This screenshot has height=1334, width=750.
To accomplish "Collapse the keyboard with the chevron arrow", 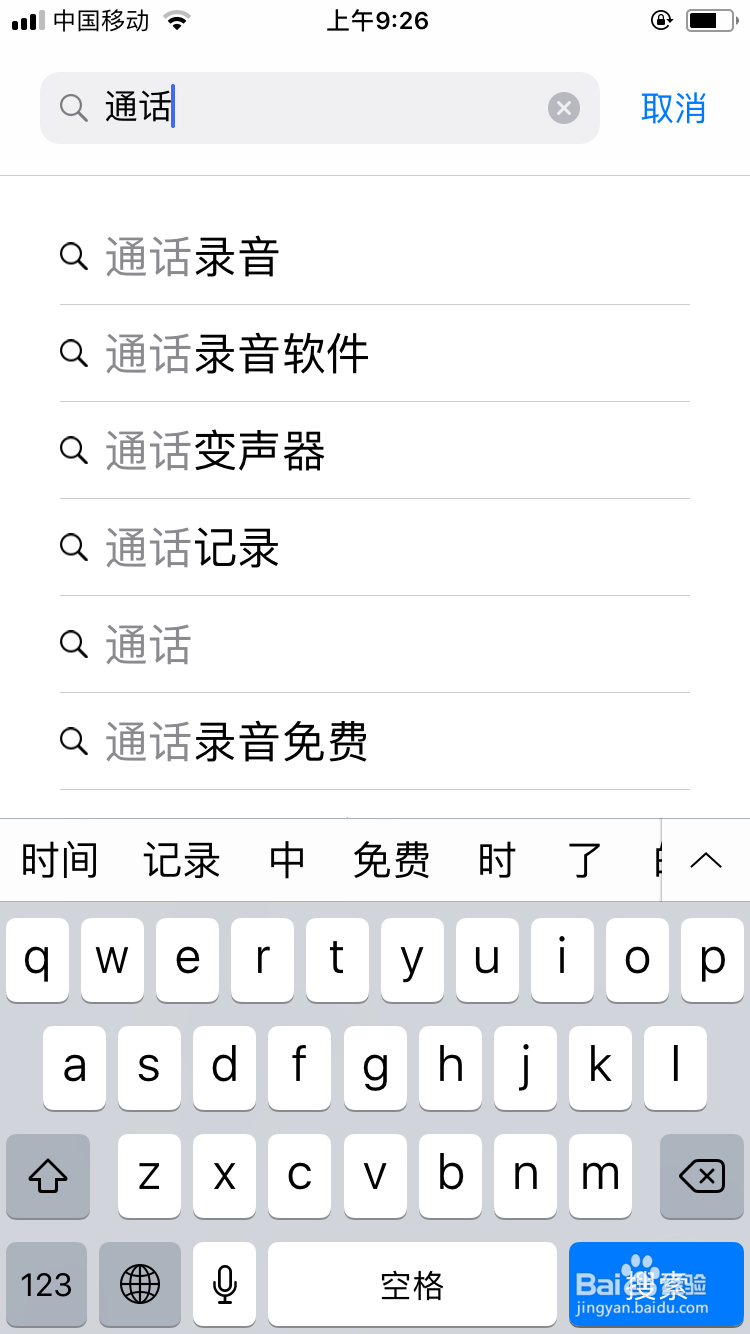I will pos(705,860).
